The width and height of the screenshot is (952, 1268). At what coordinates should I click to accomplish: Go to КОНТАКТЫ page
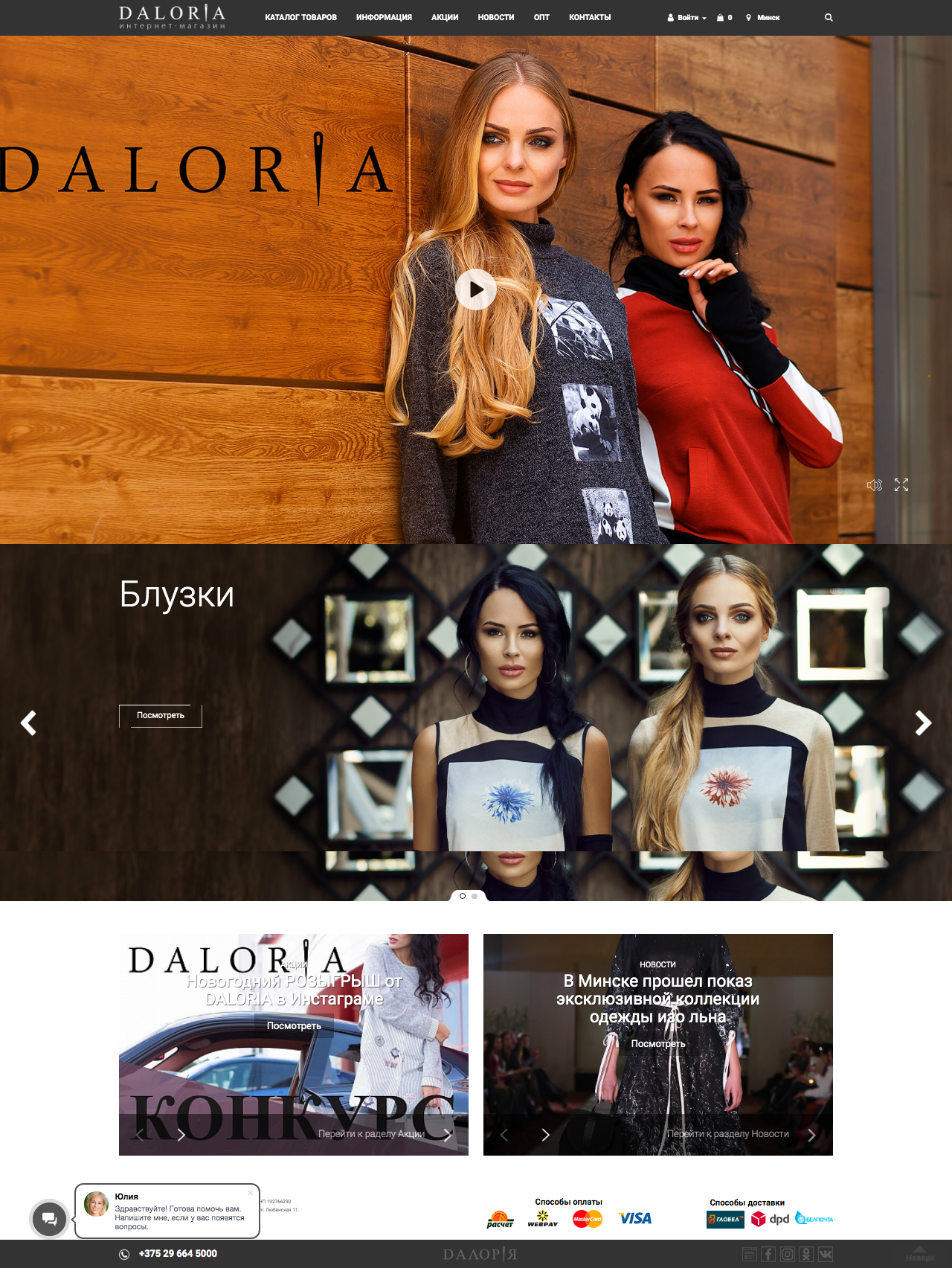(x=590, y=17)
